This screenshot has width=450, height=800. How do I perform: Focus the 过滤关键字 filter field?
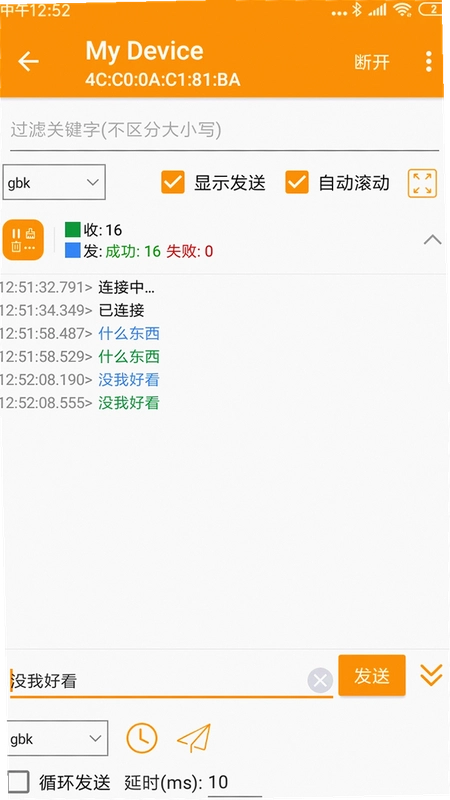coord(224,131)
